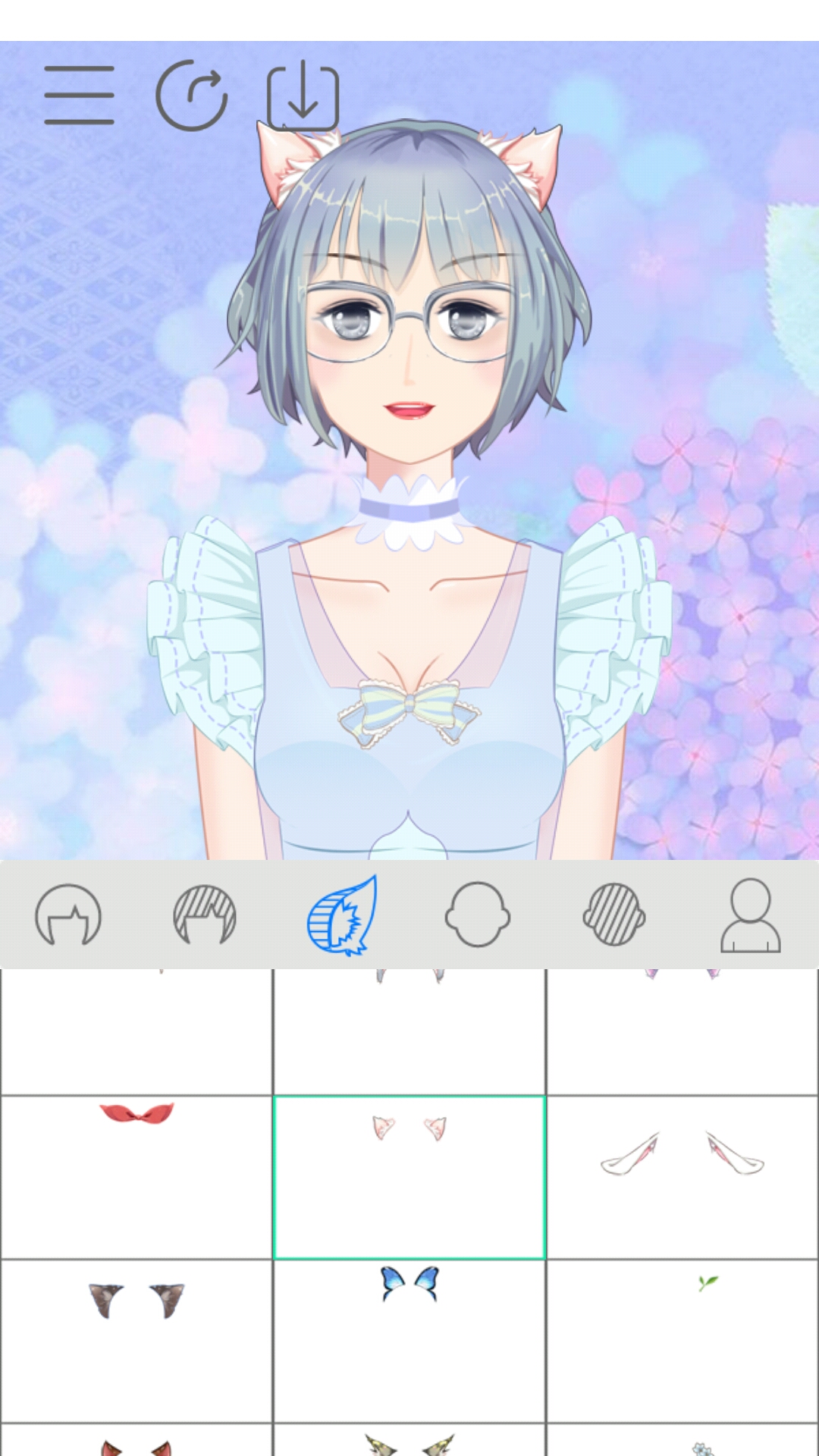Switch to the striped bangs tab
The image size is (819, 1456).
coord(205,915)
